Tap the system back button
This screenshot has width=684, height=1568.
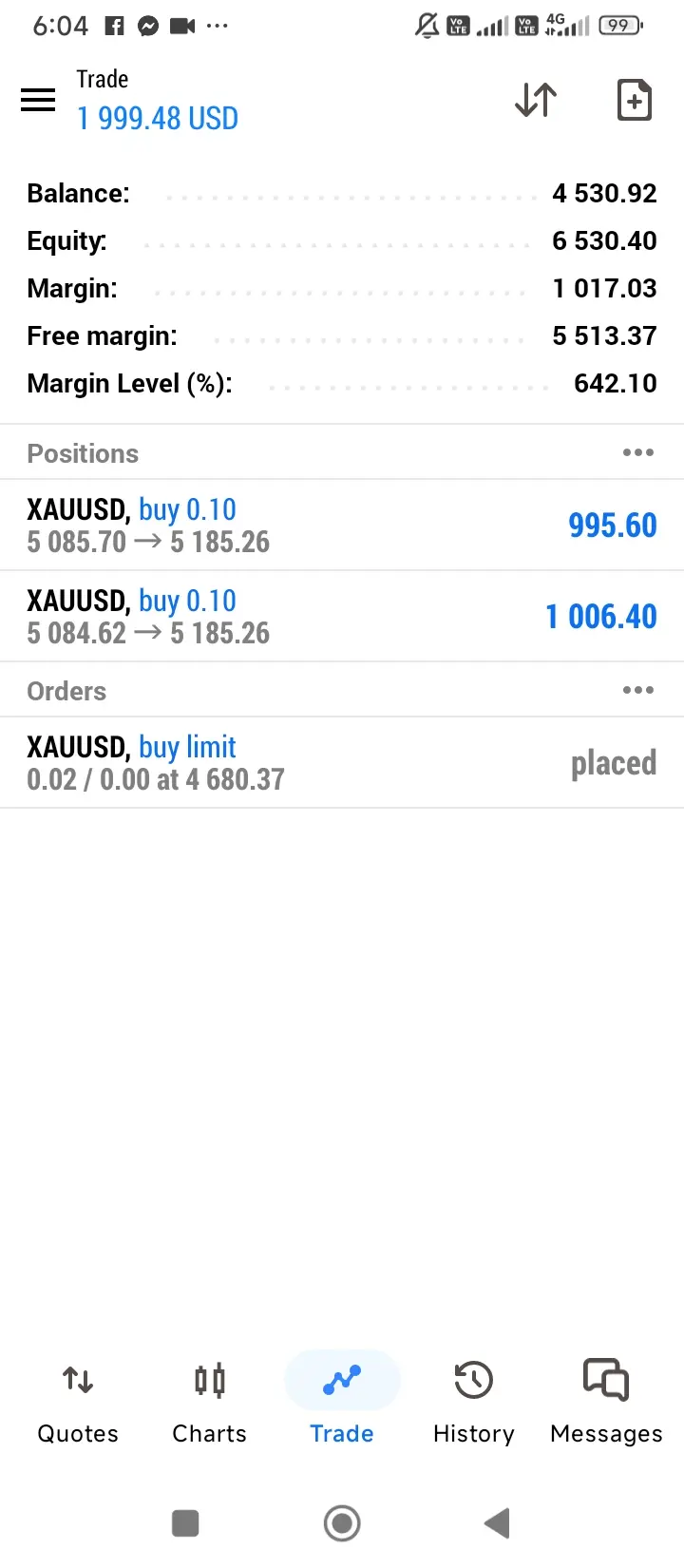point(497,1523)
